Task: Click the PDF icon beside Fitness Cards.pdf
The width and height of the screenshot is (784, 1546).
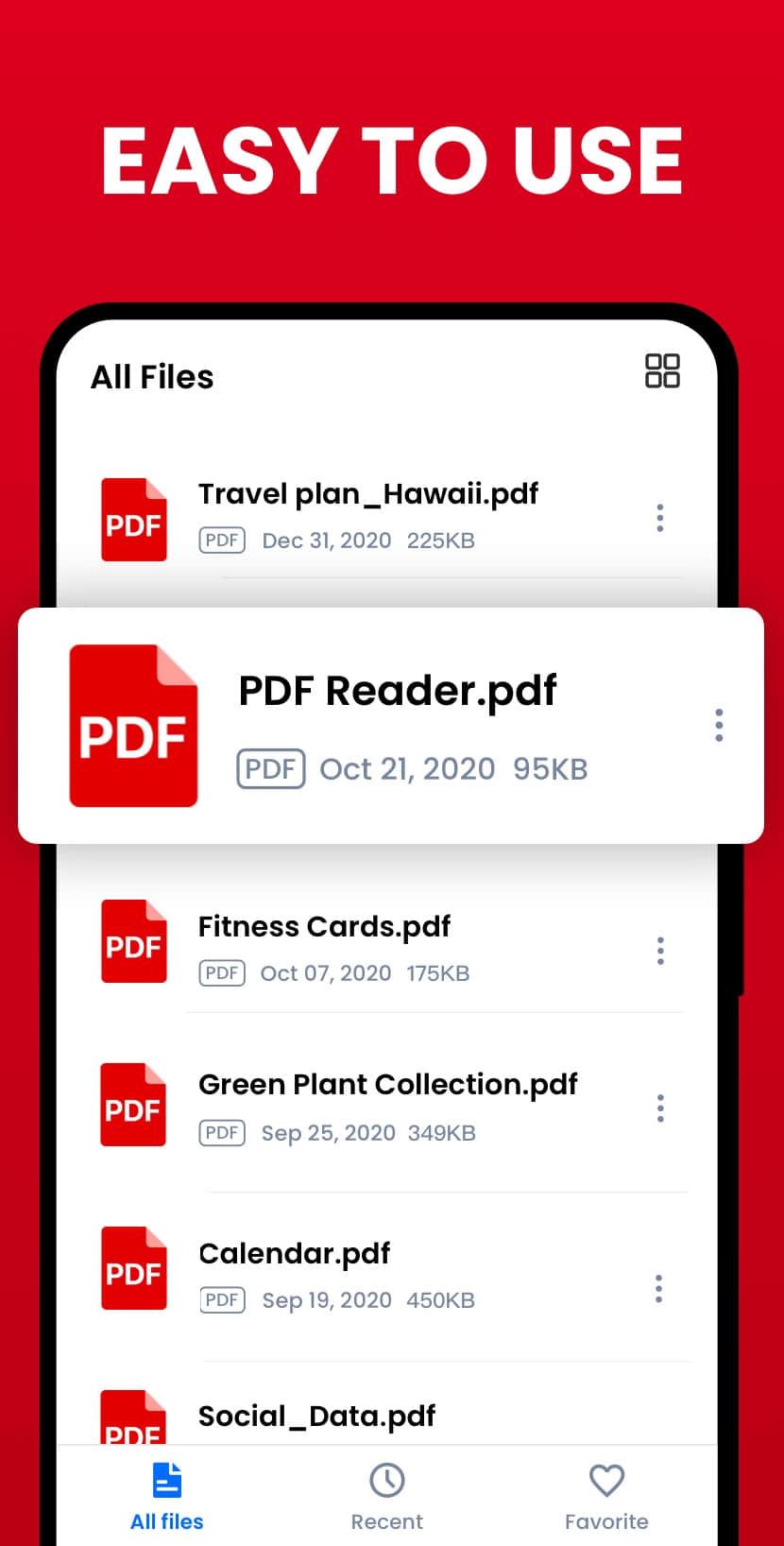Action: (x=133, y=941)
